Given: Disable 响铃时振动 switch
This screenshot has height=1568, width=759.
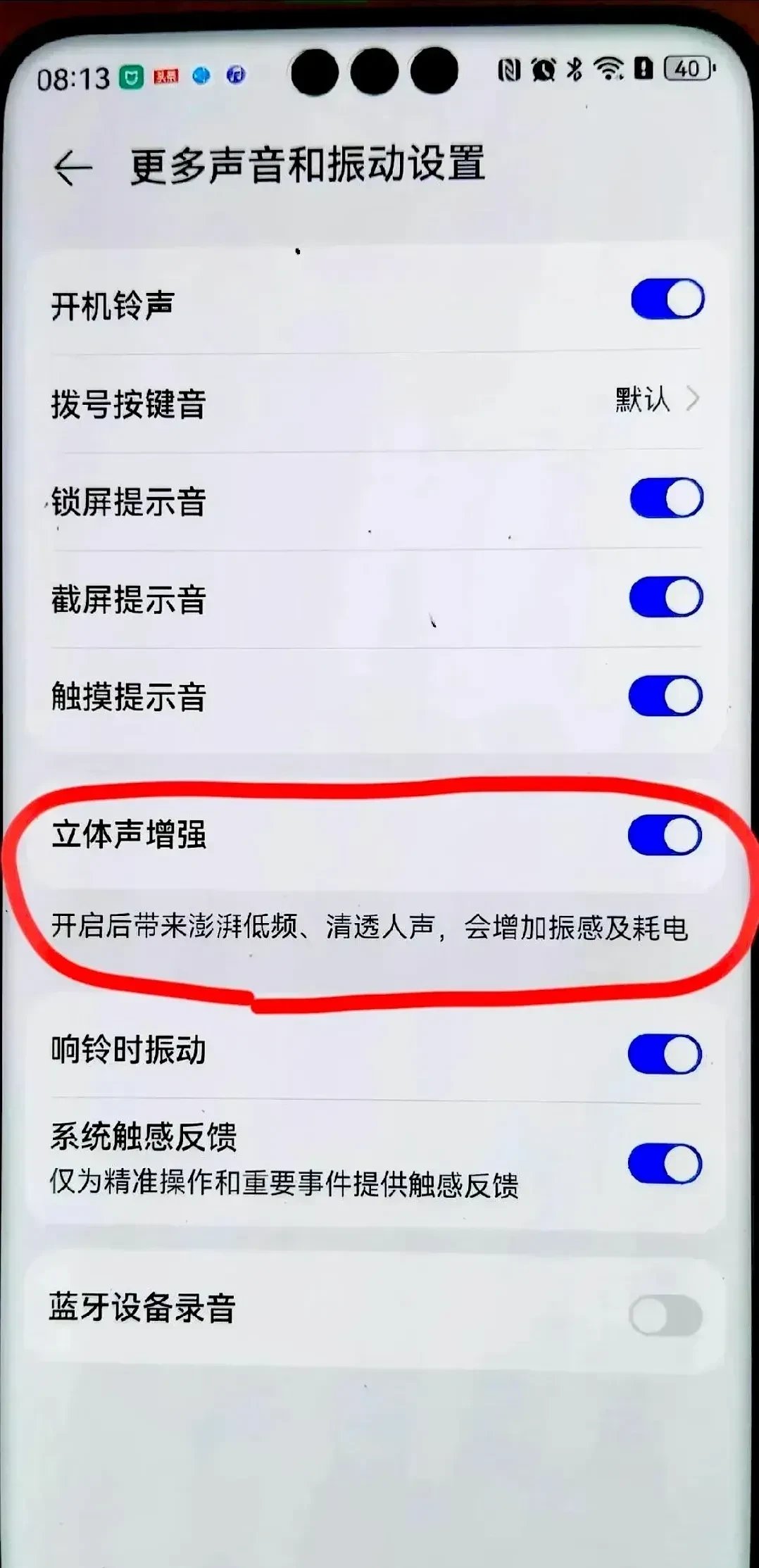Looking at the screenshot, I should click(665, 1054).
